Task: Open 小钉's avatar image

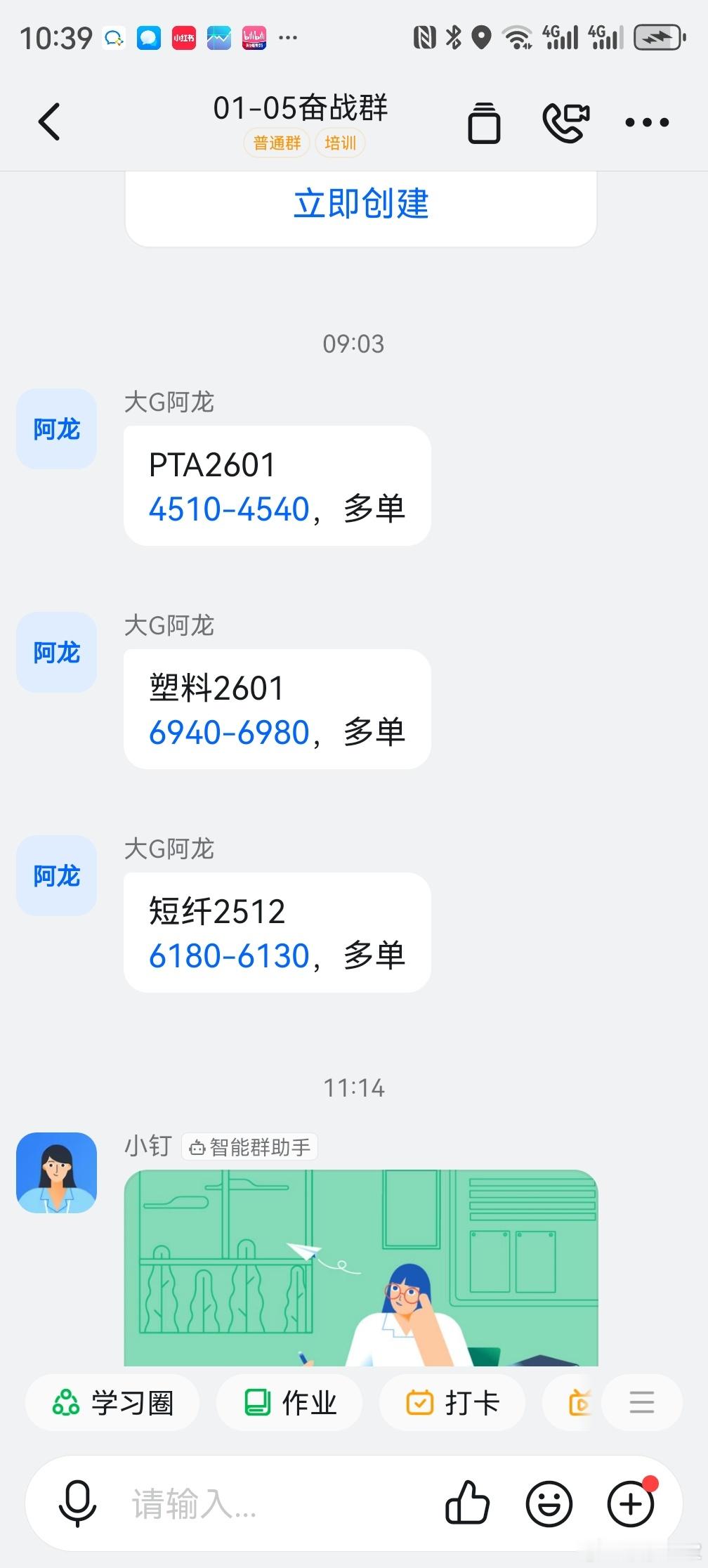Action: click(x=56, y=1172)
